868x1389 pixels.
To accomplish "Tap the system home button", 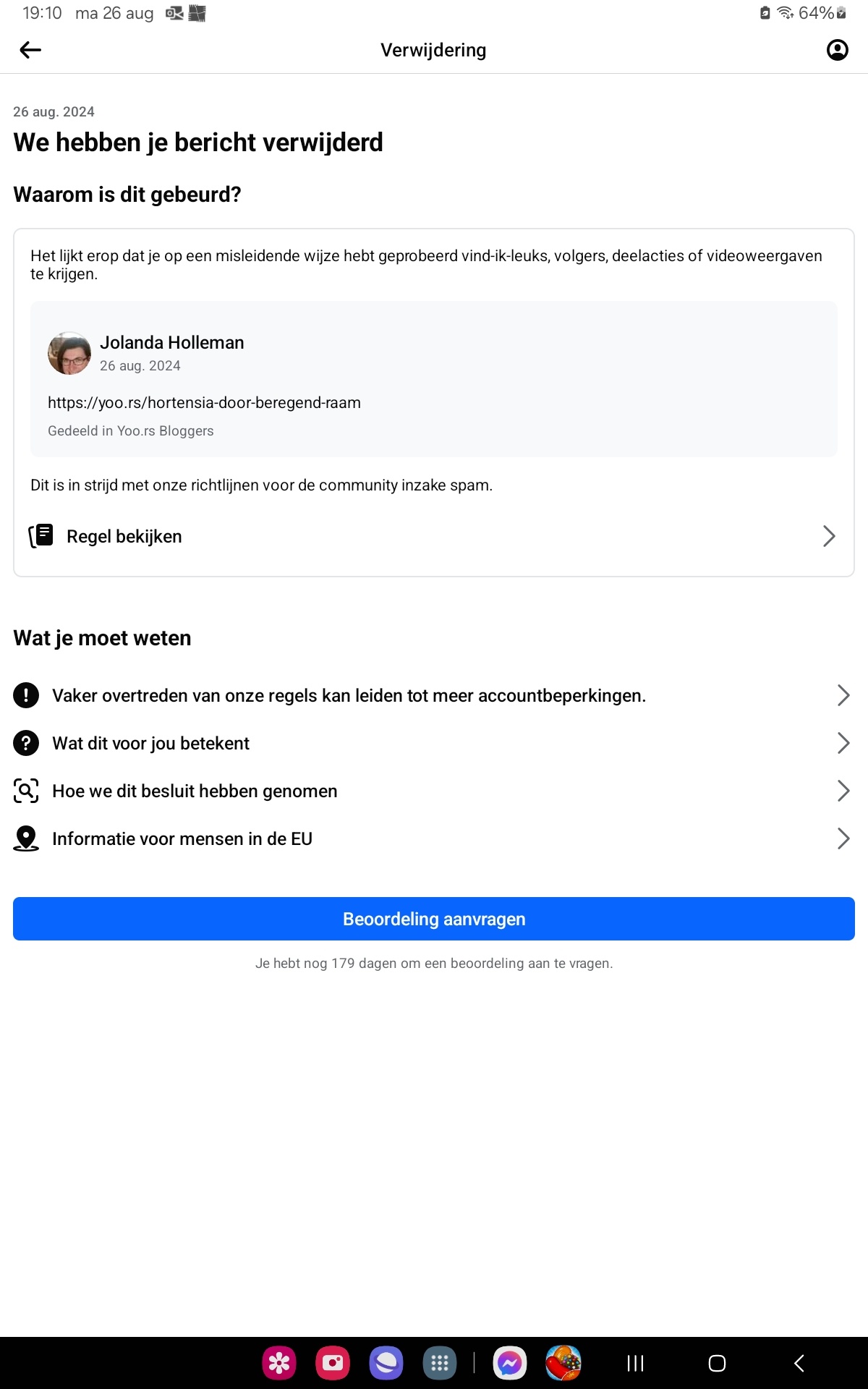I will pyautogui.click(x=717, y=1364).
